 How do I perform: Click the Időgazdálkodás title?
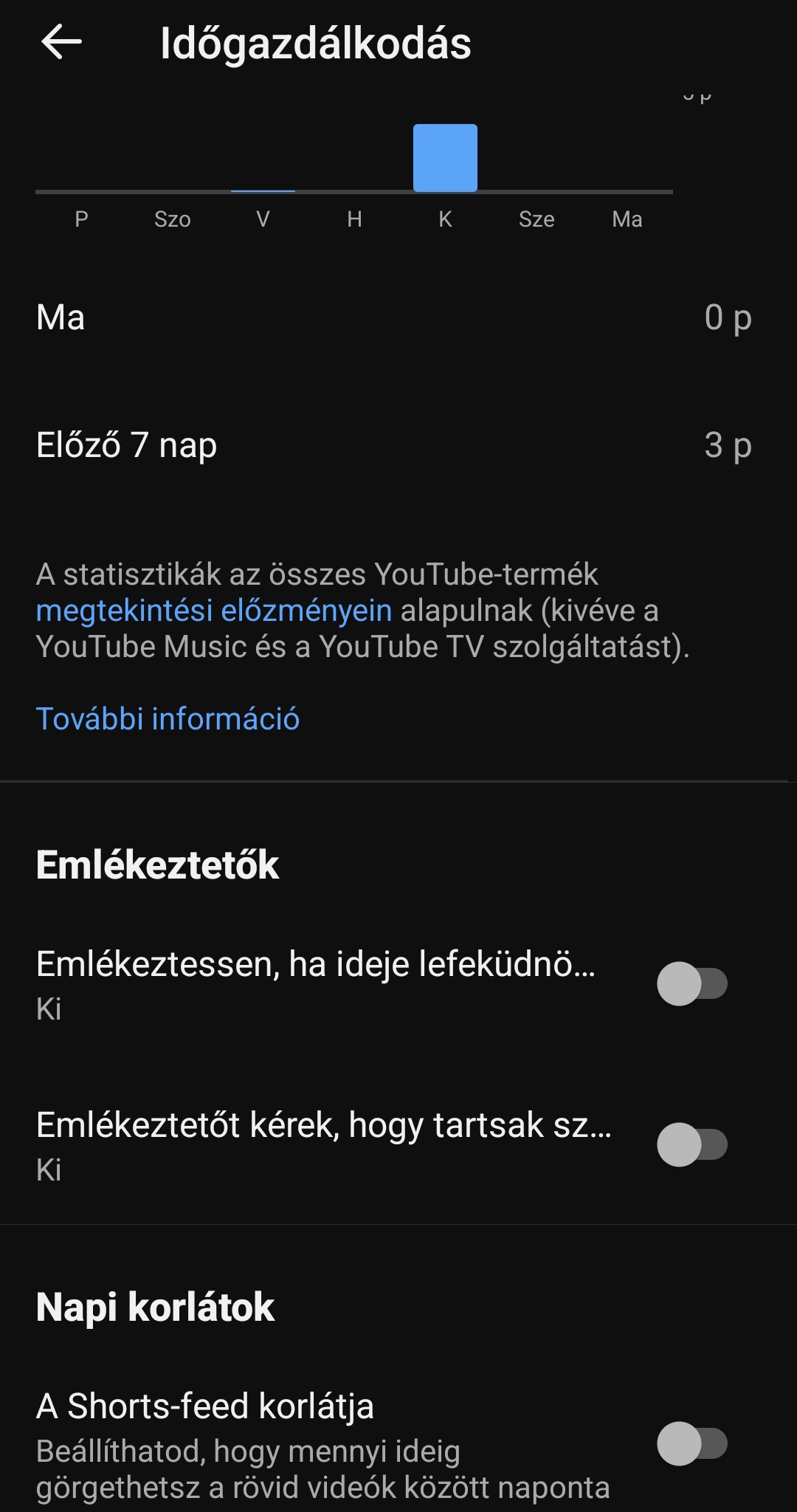click(x=316, y=42)
